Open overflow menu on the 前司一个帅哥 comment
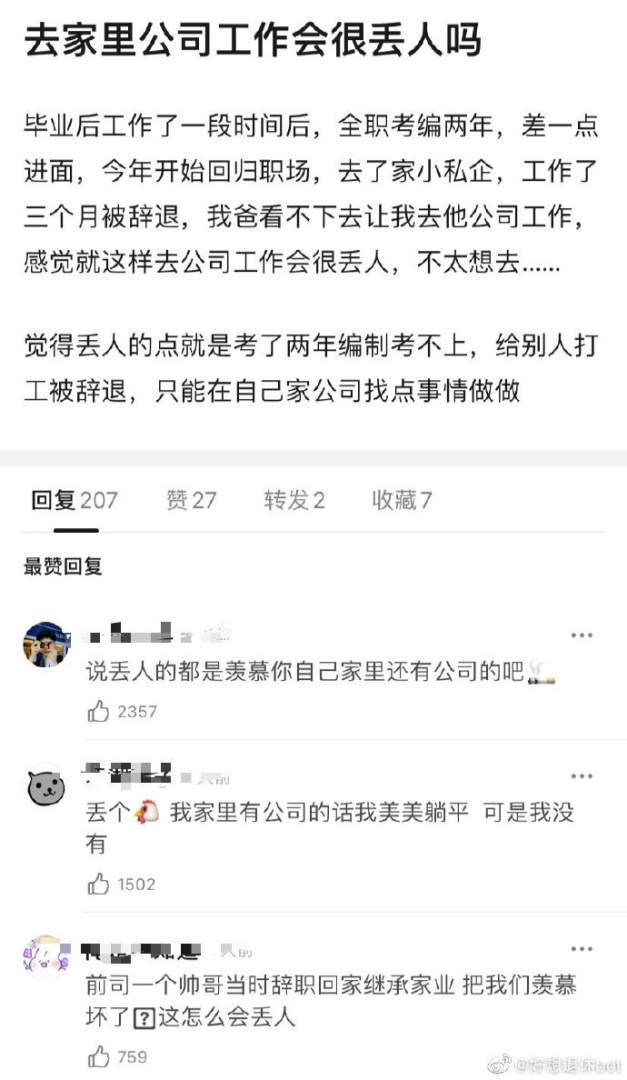This screenshot has height=1080, width=627. tap(582, 948)
